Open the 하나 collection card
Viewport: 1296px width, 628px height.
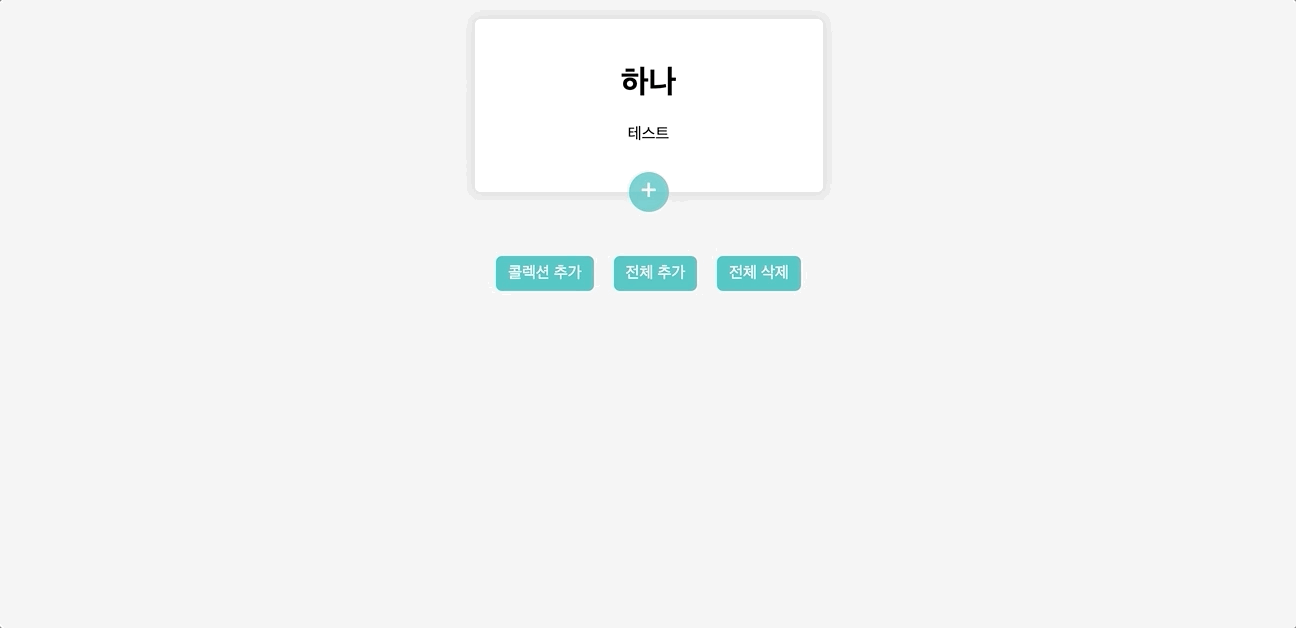coord(648,100)
